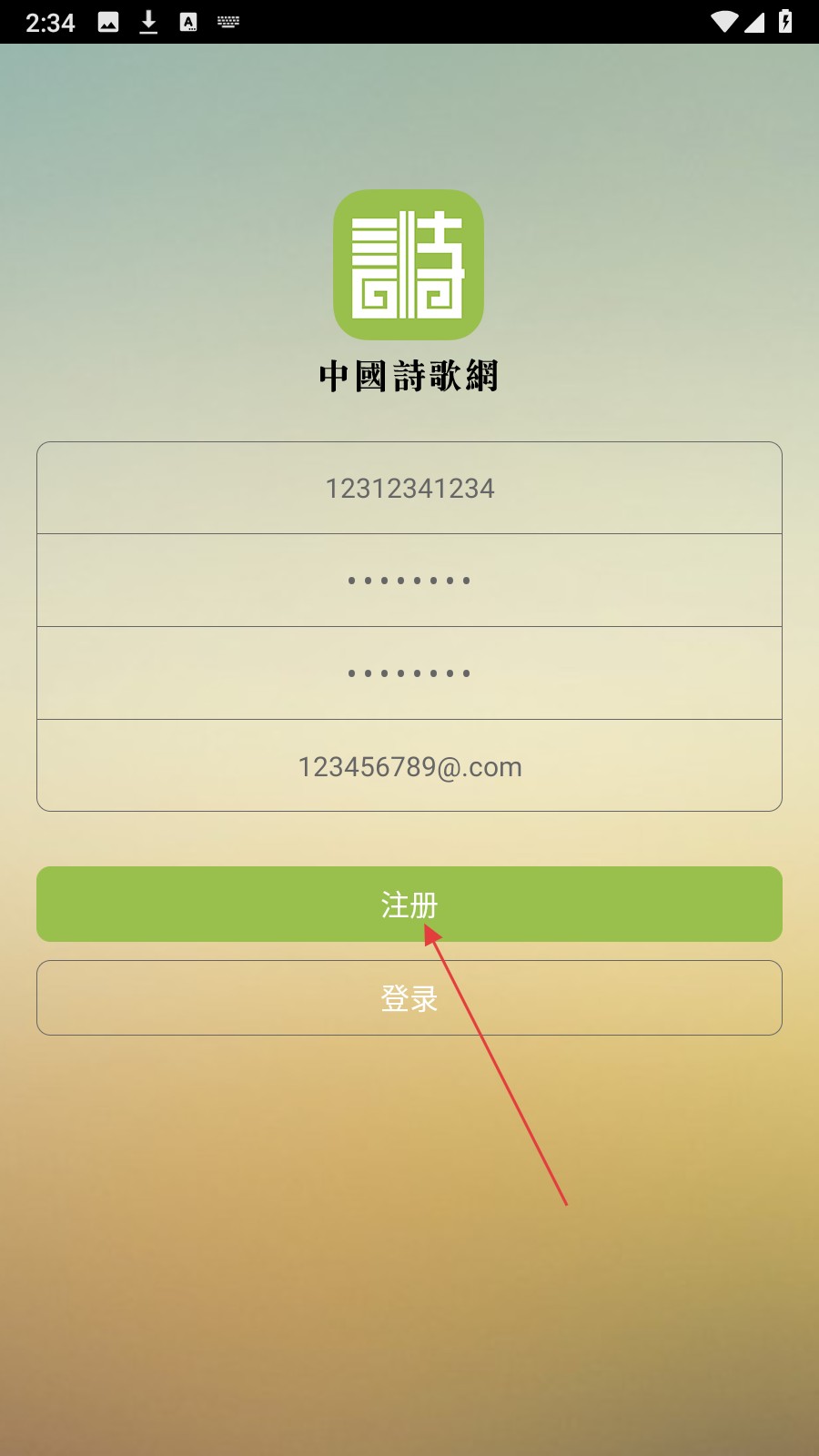819x1456 pixels.
Task: Tap the phone number field showing 12312341234
Action: coord(409,489)
